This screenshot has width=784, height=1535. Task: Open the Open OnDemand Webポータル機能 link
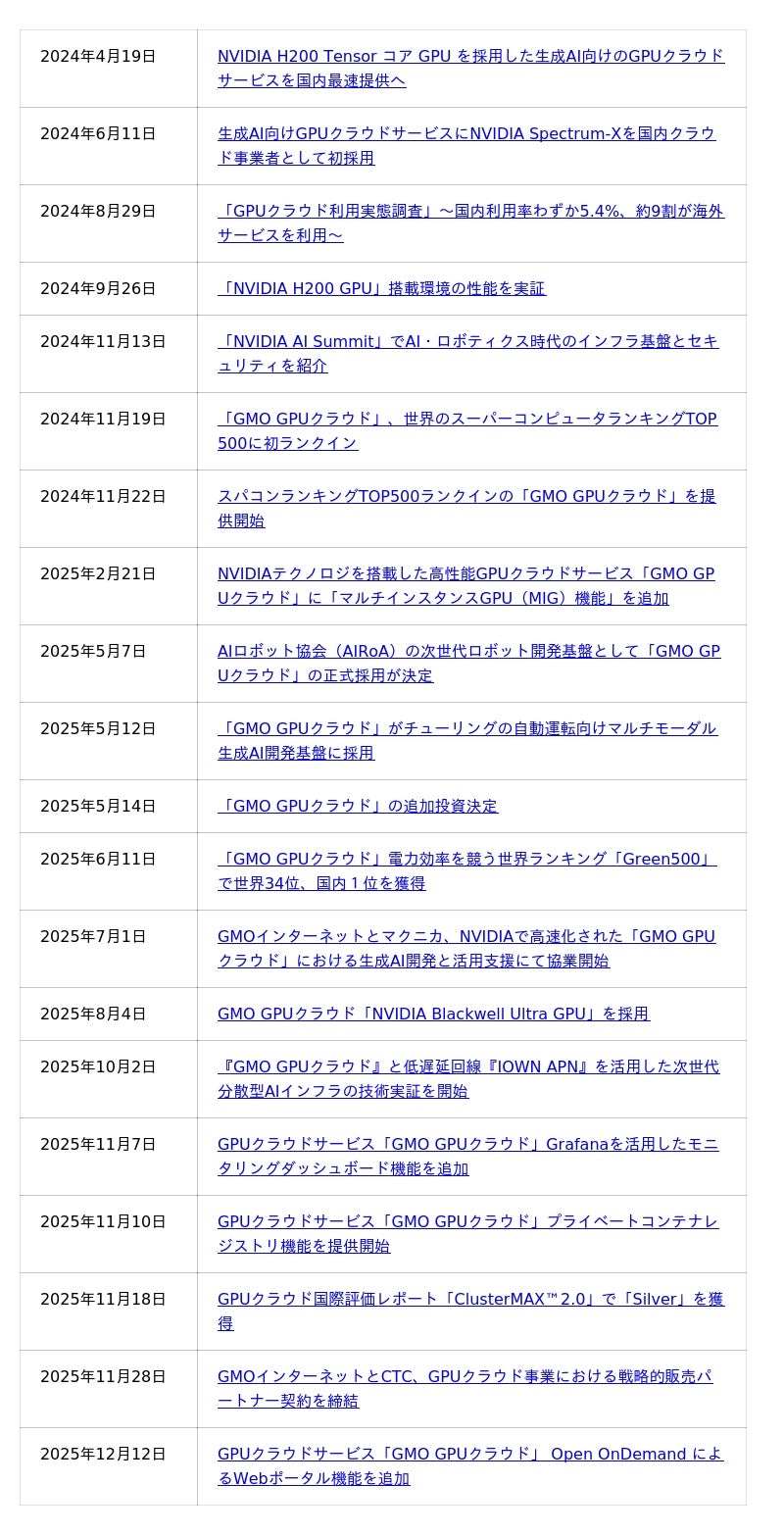tap(470, 1455)
